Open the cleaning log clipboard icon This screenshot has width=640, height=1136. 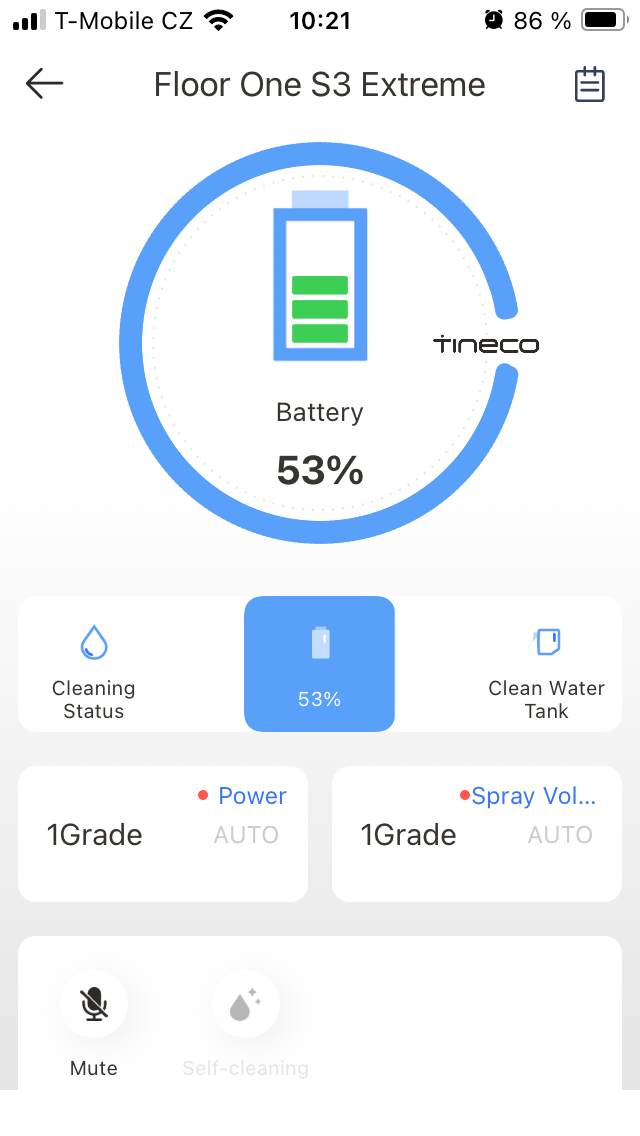point(590,85)
